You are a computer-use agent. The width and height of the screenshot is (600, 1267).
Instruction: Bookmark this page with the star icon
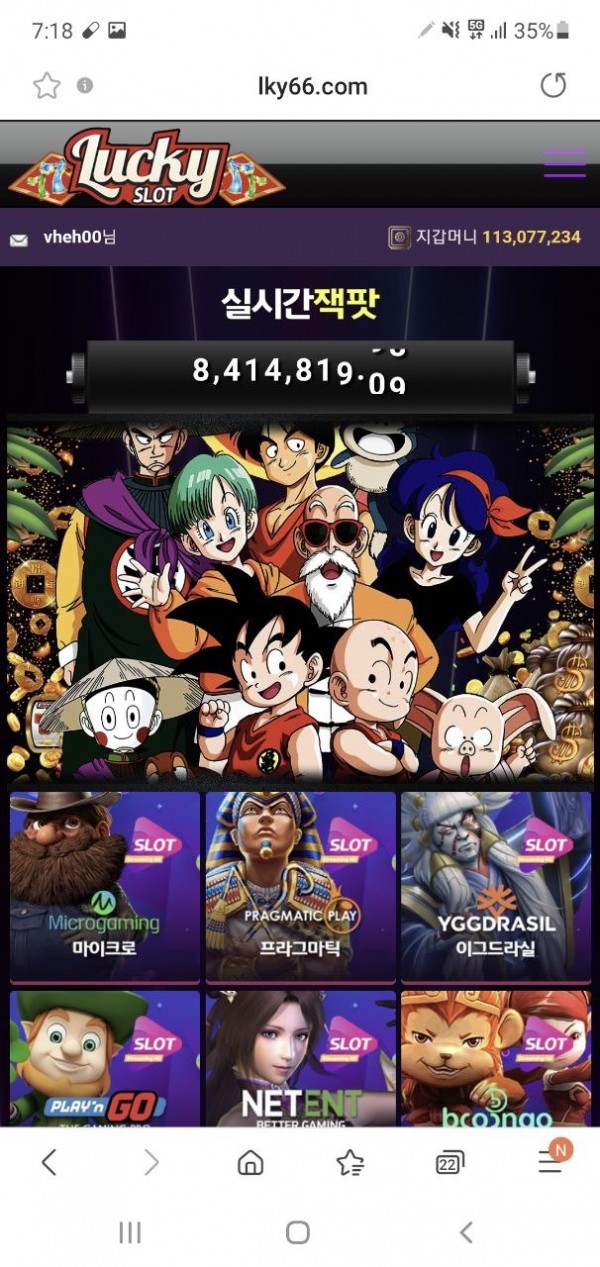point(47,86)
